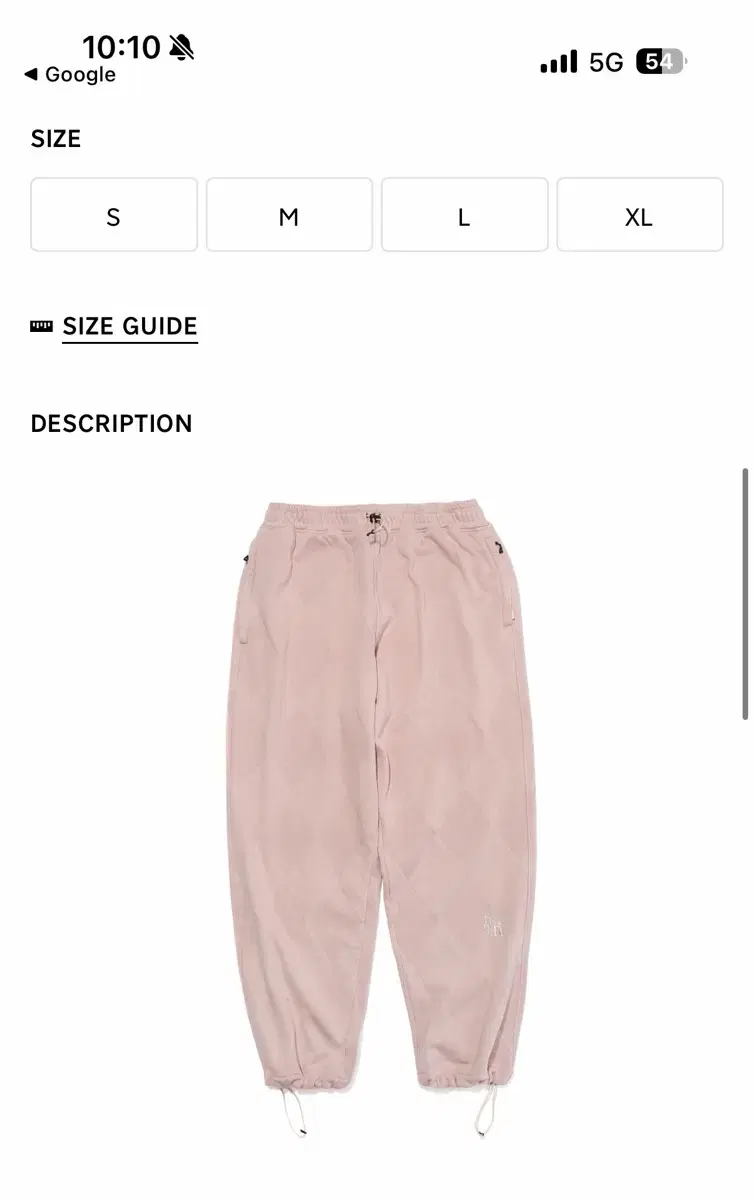754x1200 pixels.
Task: Click the ruler icon beside SIZE GUIDE
Action: tap(41, 325)
